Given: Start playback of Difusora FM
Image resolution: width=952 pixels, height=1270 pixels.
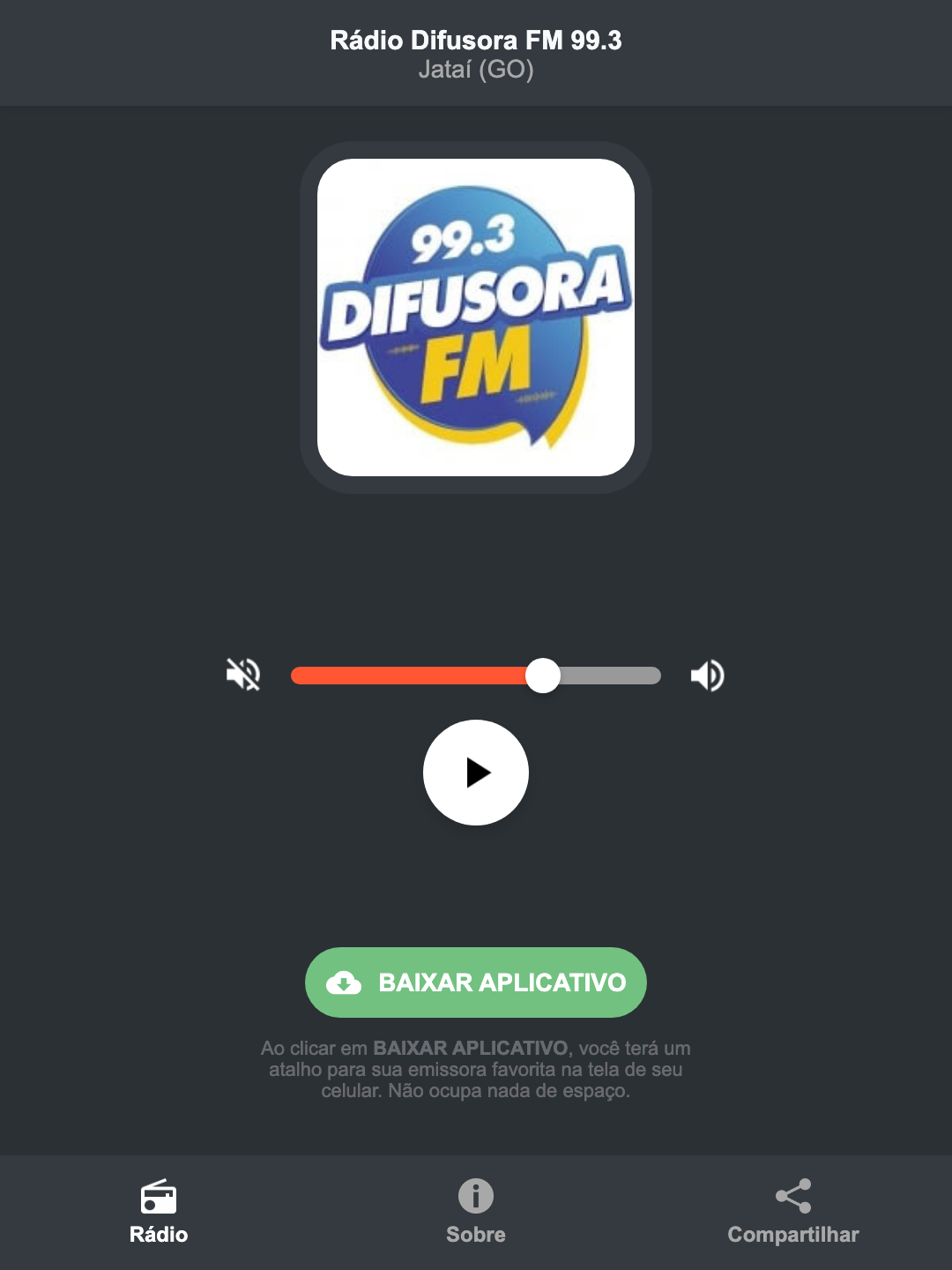Looking at the screenshot, I should pos(476,773).
